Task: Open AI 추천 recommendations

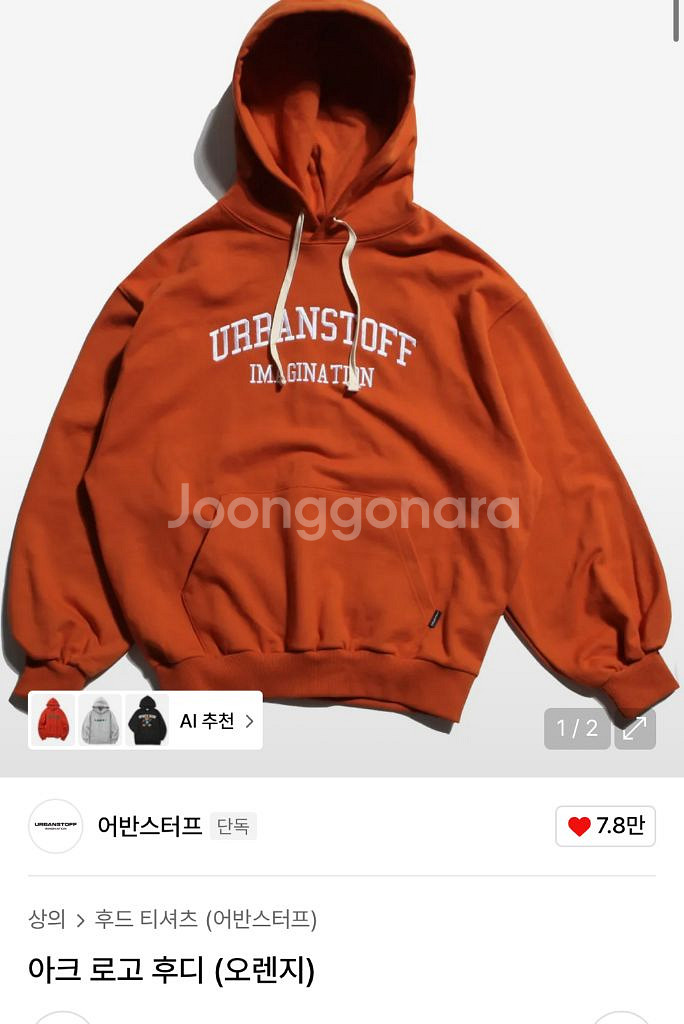Action: pyautogui.click(x=215, y=721)
